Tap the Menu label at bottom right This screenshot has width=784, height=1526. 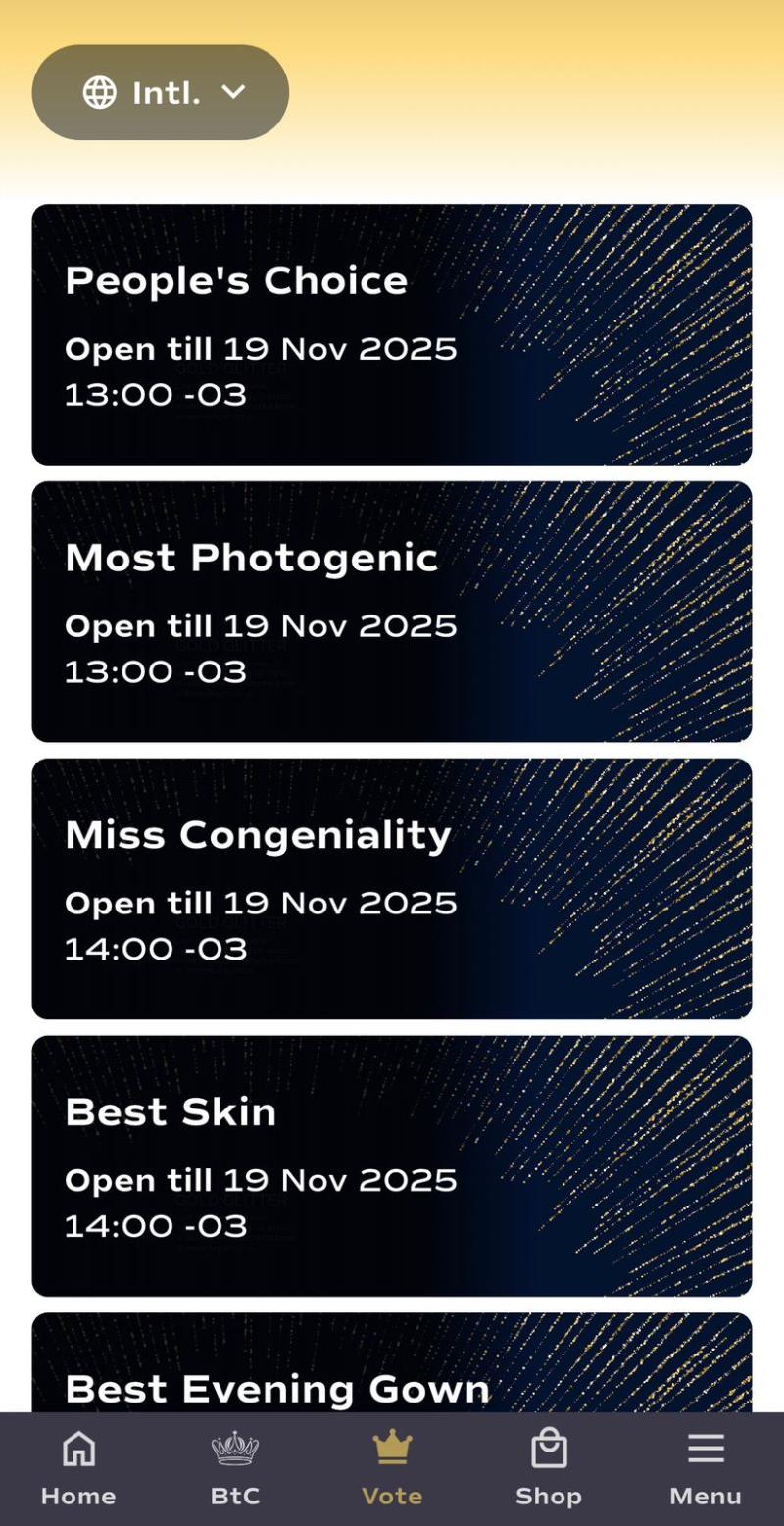point(706,1496)
